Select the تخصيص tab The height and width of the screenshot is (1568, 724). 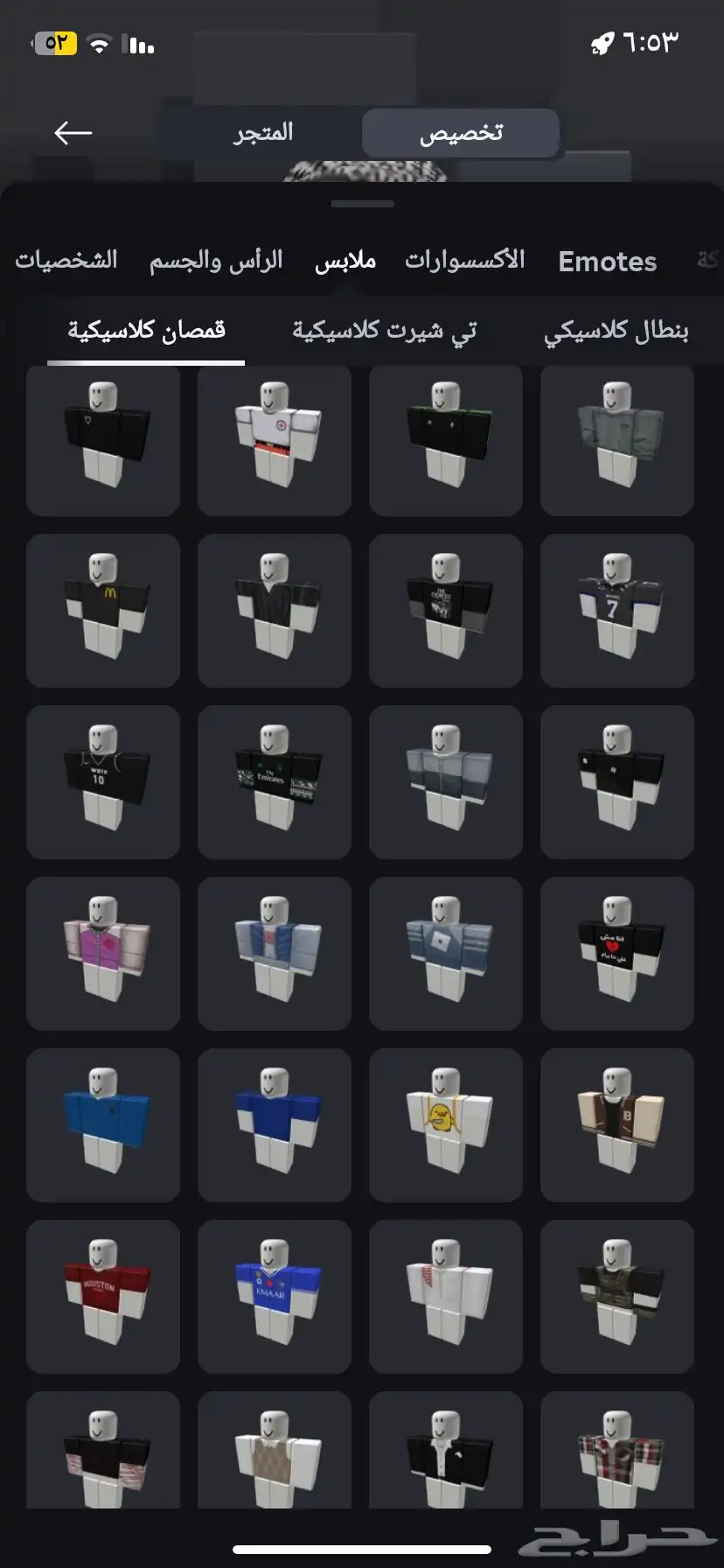(461, 133)
